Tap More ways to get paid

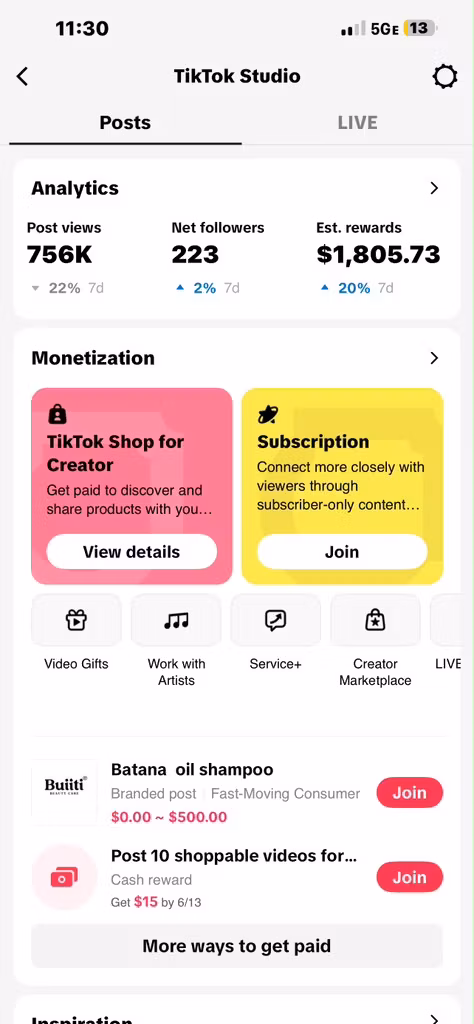(x=237, y=946)
